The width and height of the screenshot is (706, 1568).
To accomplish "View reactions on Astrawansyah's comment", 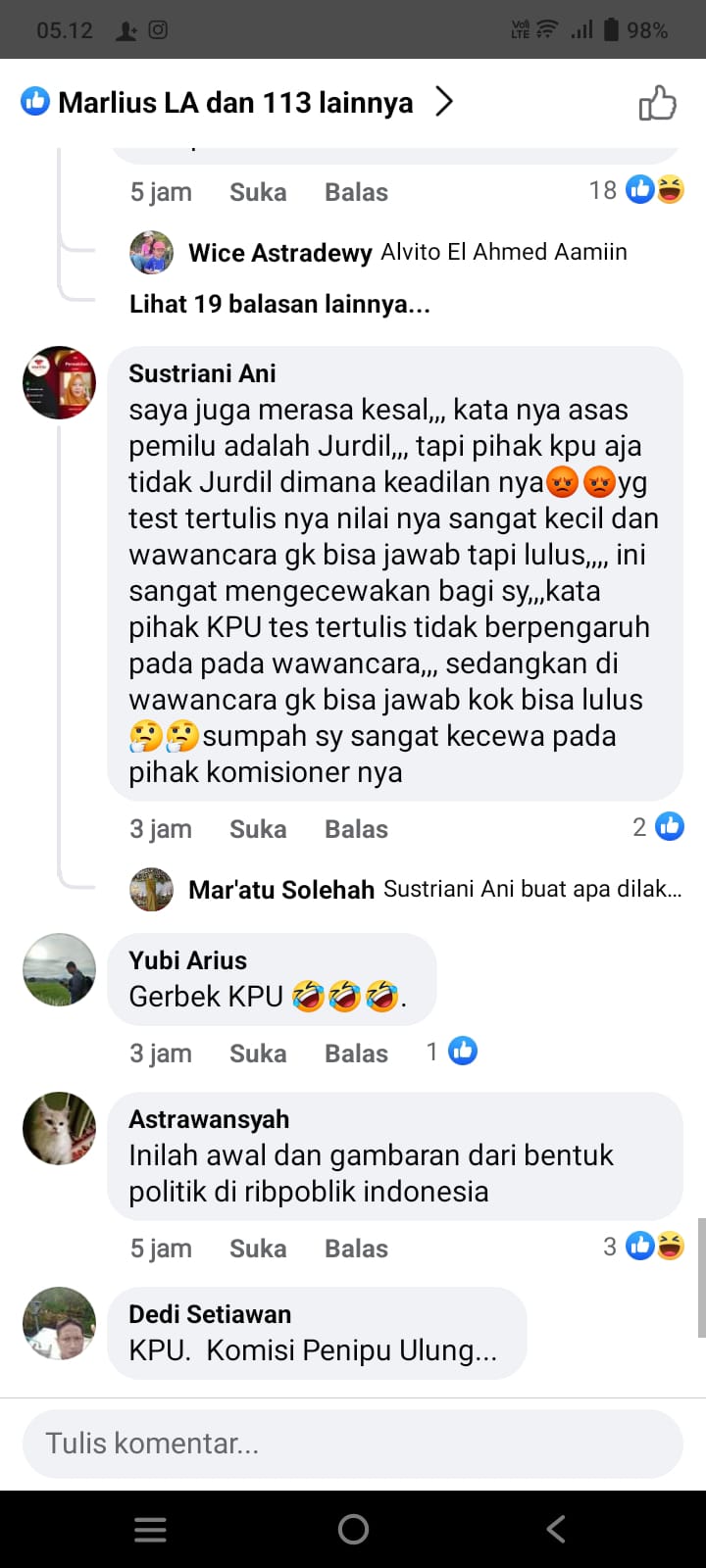I will coord(644,1247).
